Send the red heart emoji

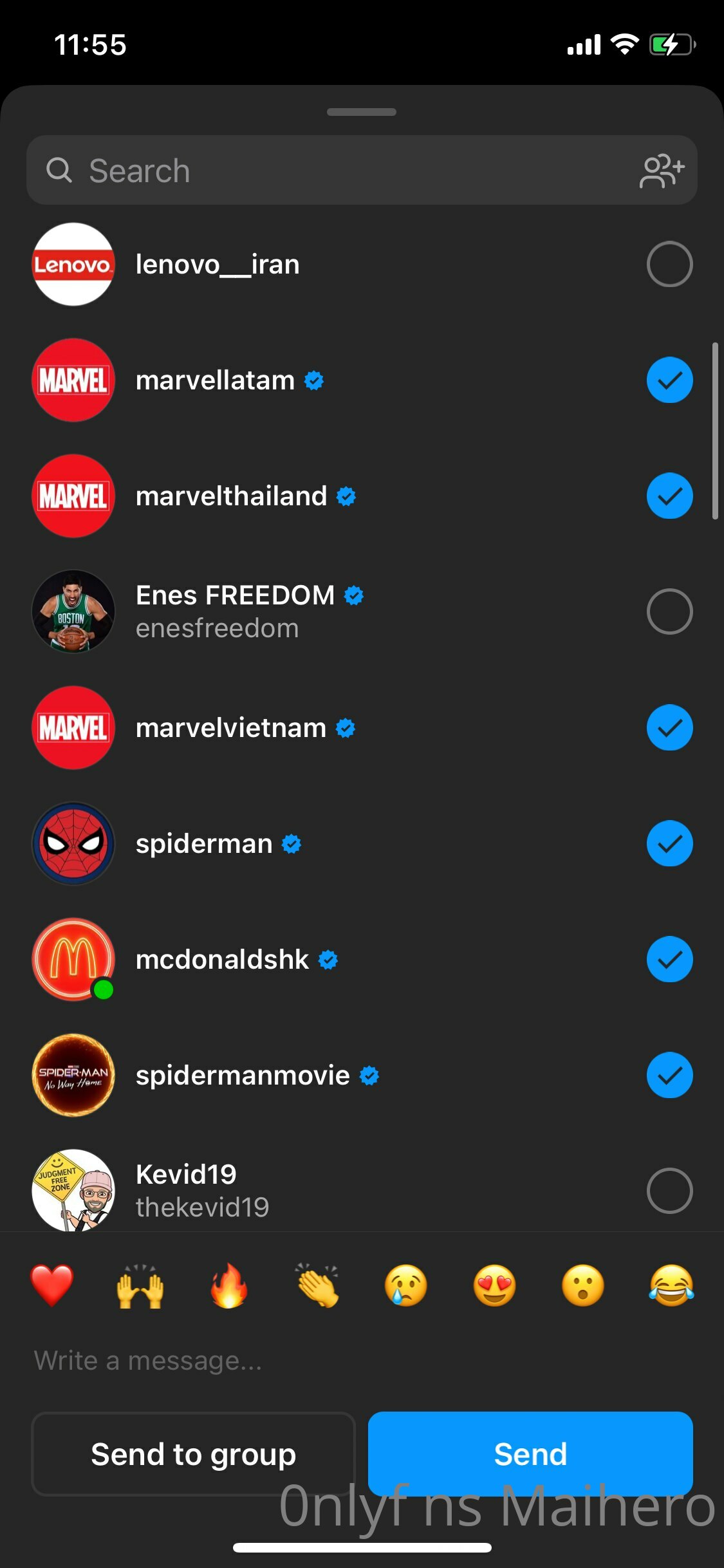click(x=52, y=1285)
